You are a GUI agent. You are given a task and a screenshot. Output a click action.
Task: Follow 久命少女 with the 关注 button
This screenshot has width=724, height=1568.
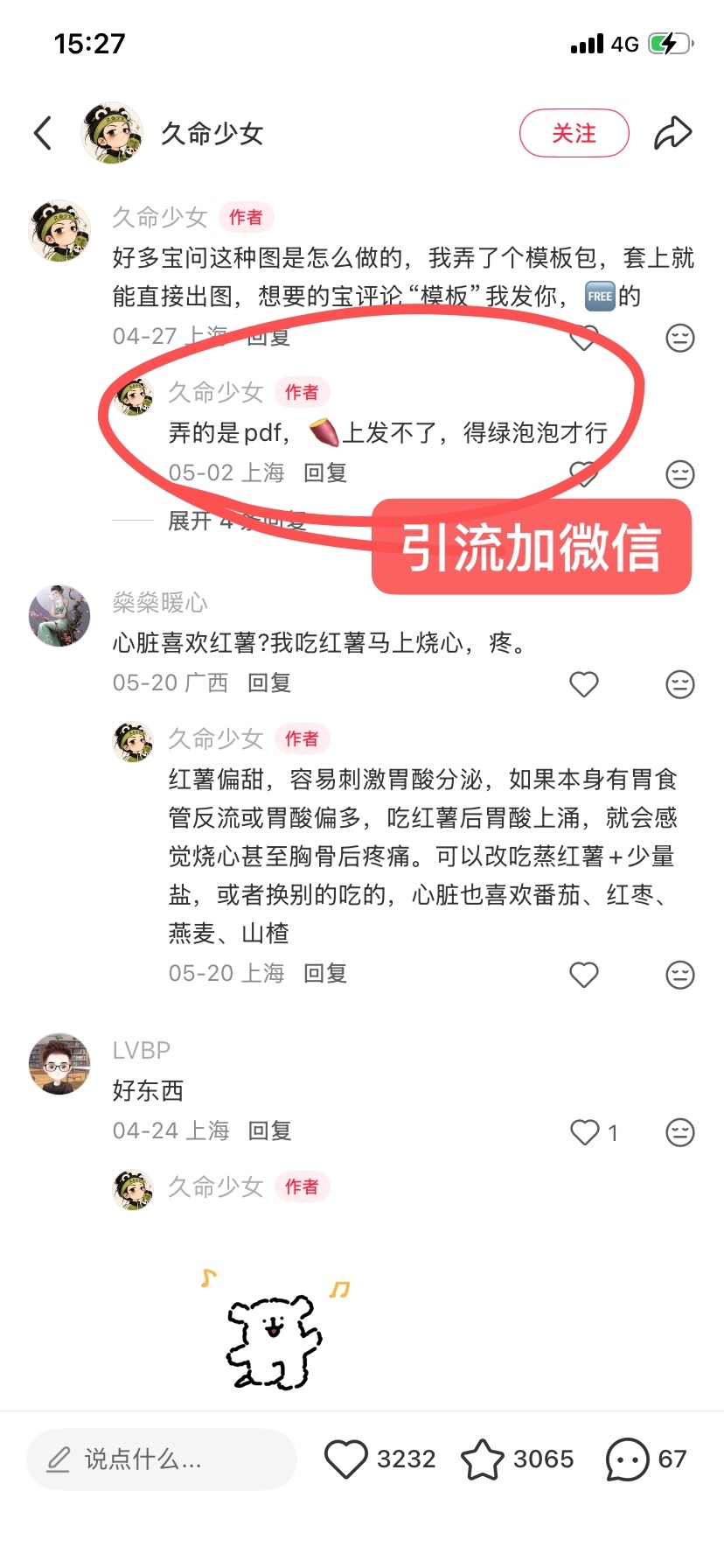pyautogui.click(x=574, y=133)
